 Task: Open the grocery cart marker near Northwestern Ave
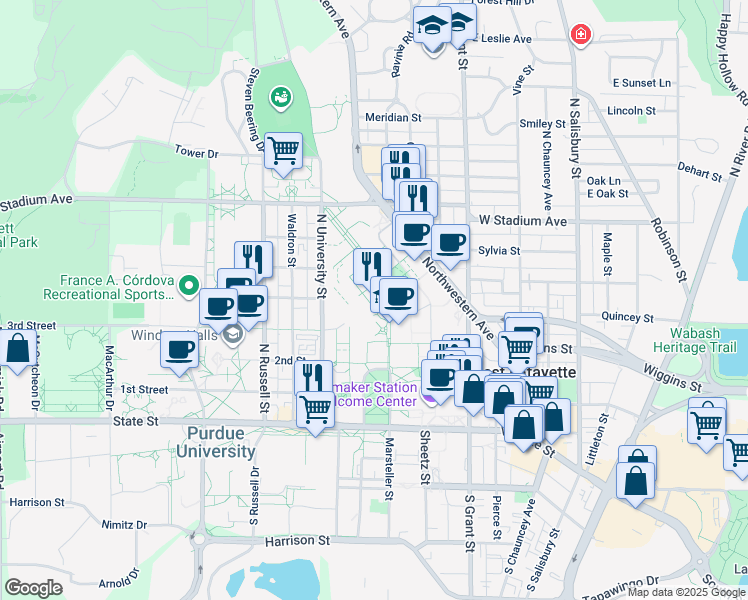(x=517, y=349)
